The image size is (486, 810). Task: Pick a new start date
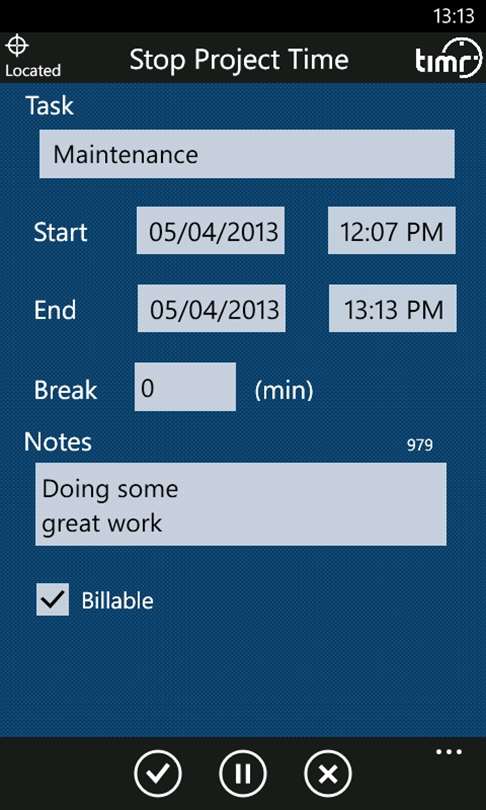(210, 230)
